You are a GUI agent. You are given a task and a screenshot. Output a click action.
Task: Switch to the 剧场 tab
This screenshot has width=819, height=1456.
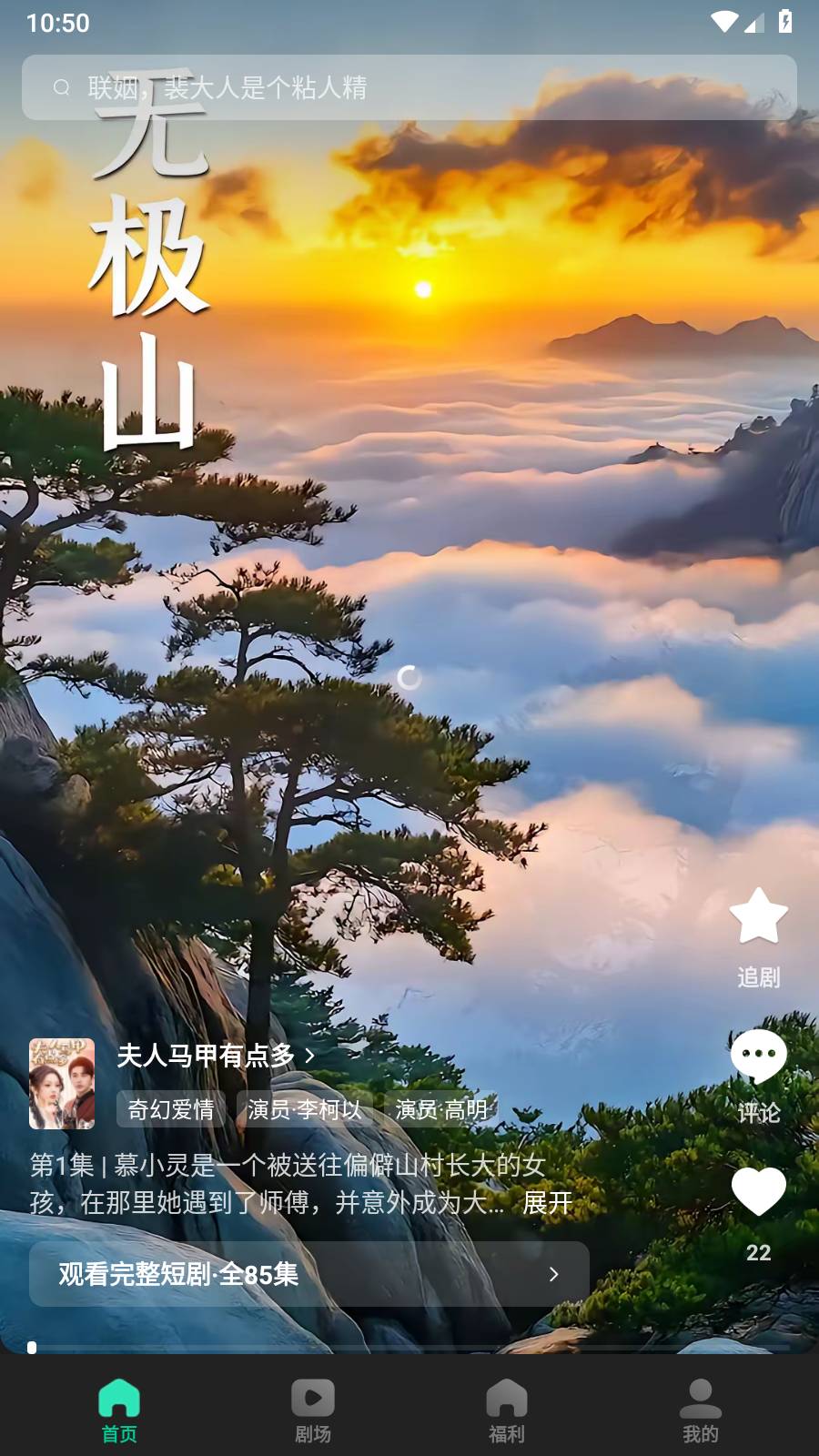pyautogui.click(x=313, y=1410)
